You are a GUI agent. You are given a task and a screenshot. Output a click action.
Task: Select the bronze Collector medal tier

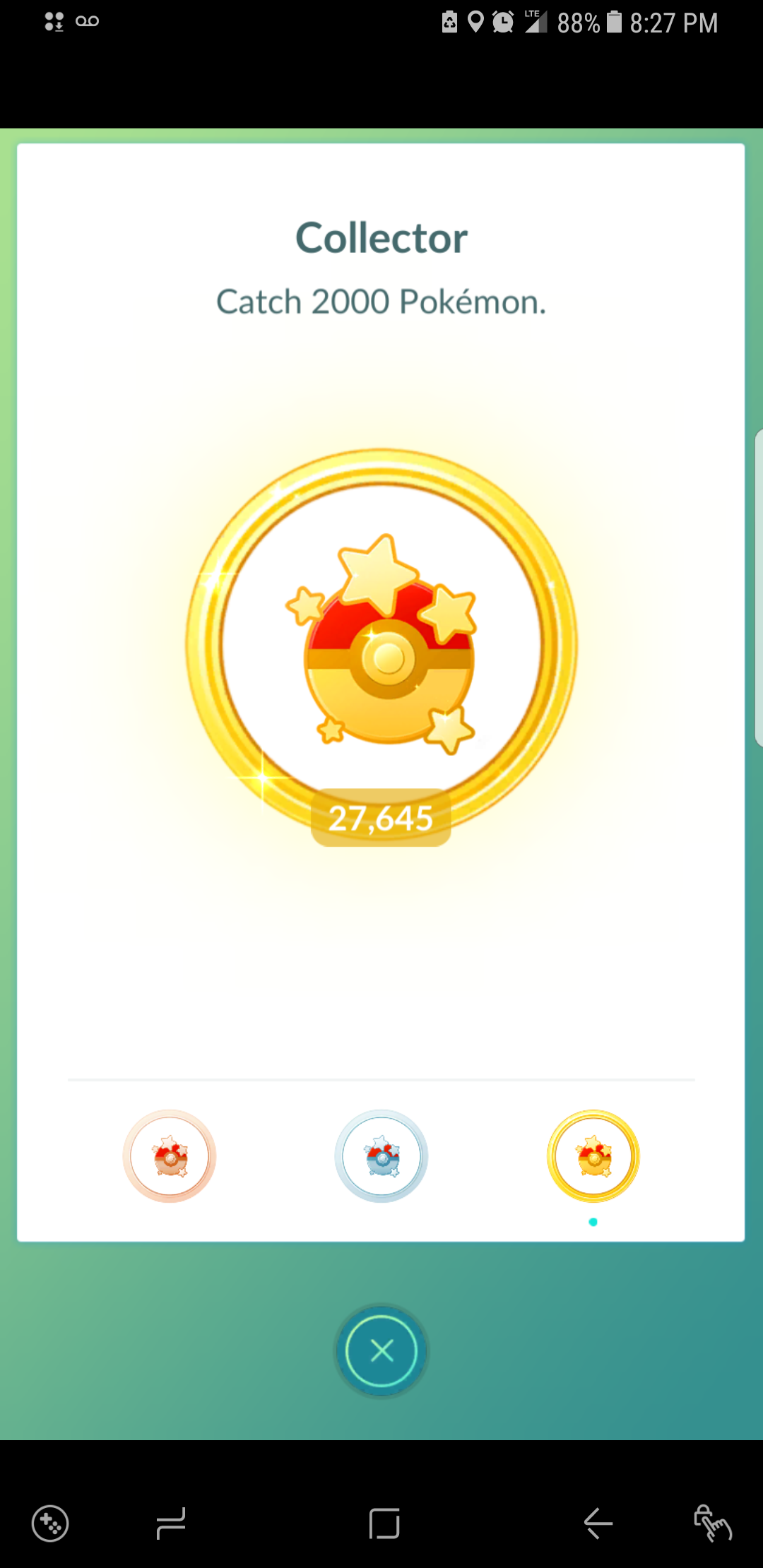[x=170, y=1156]
